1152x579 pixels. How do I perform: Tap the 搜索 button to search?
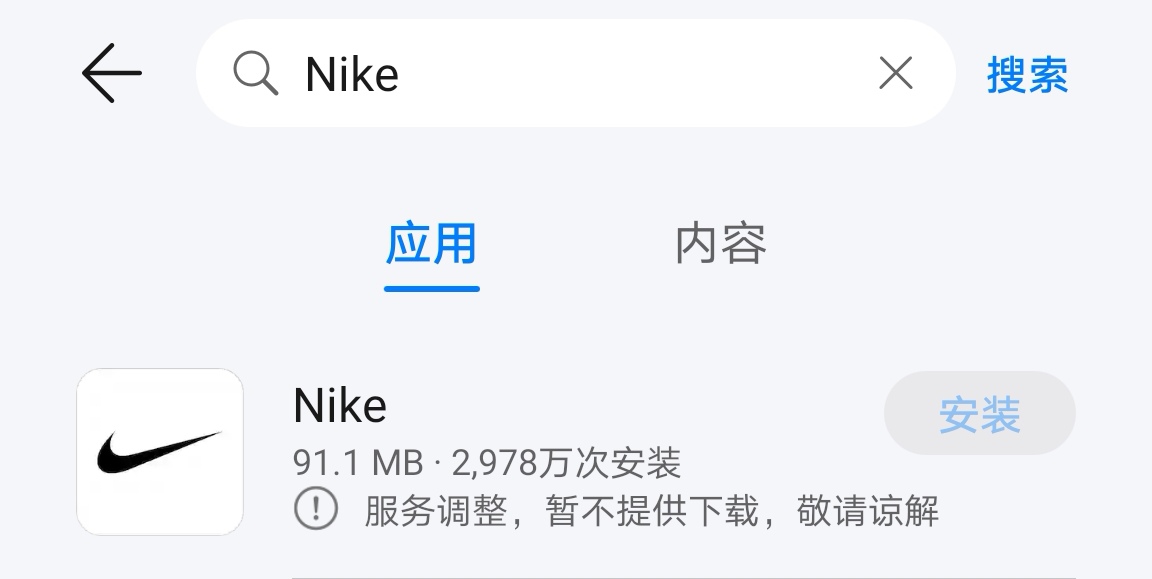tap(1027, 75)
